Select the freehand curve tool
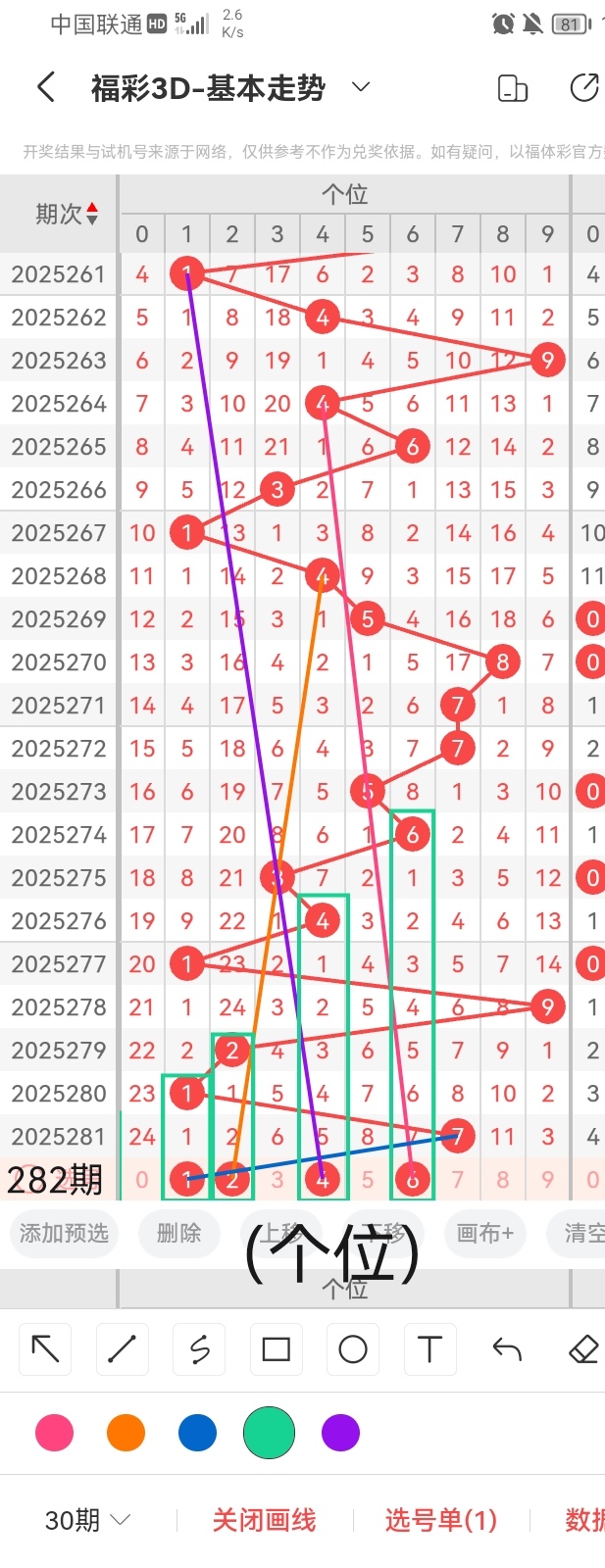 click(199, 1349)
